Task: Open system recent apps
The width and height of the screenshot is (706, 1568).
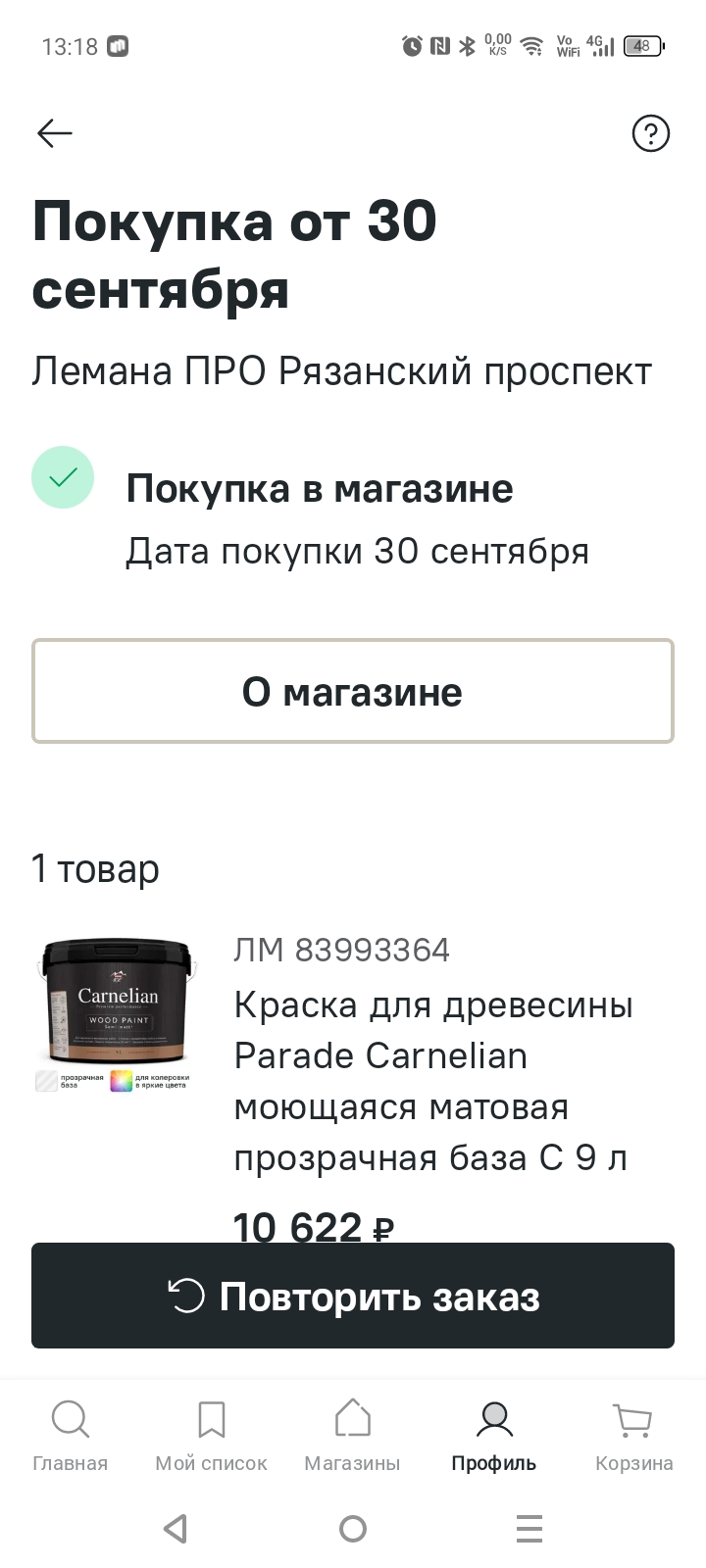Action: 529,1529
